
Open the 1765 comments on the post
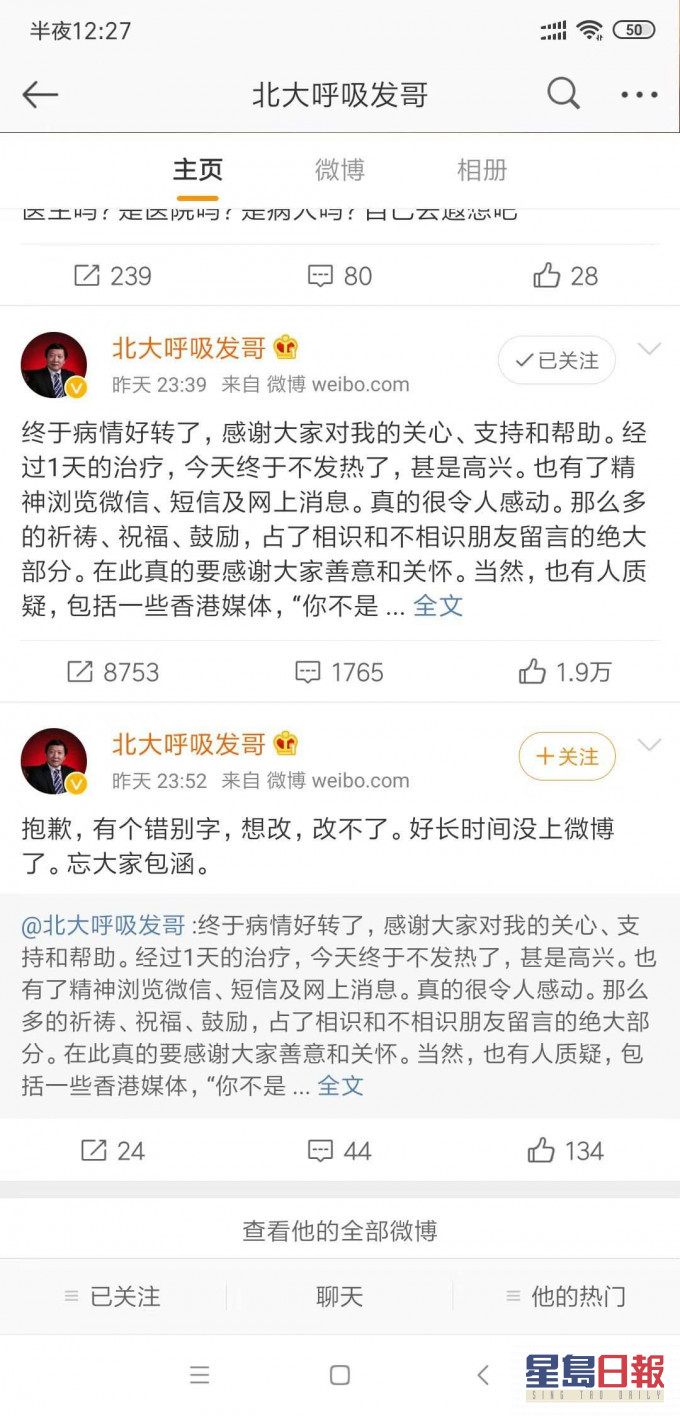(339, 672)
